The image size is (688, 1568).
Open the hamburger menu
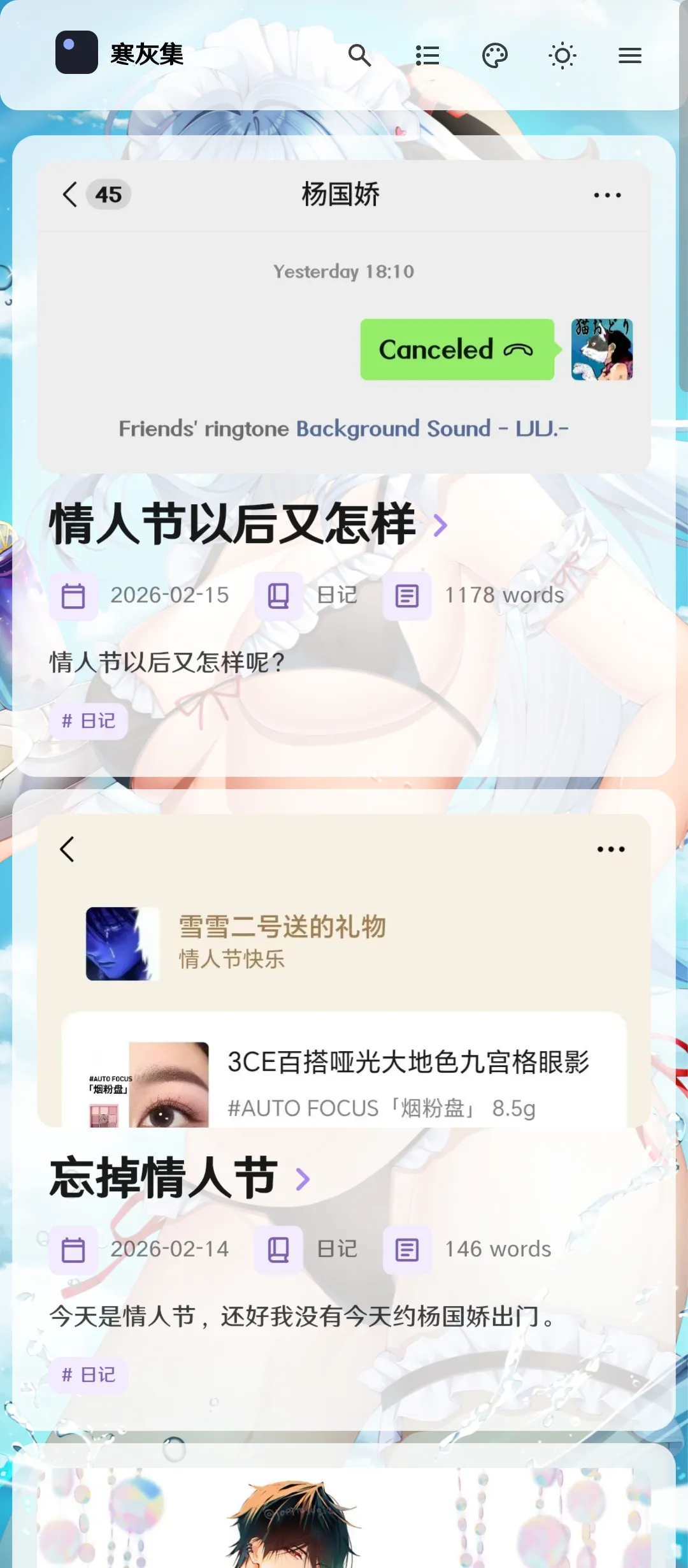(x=629, y=55)
